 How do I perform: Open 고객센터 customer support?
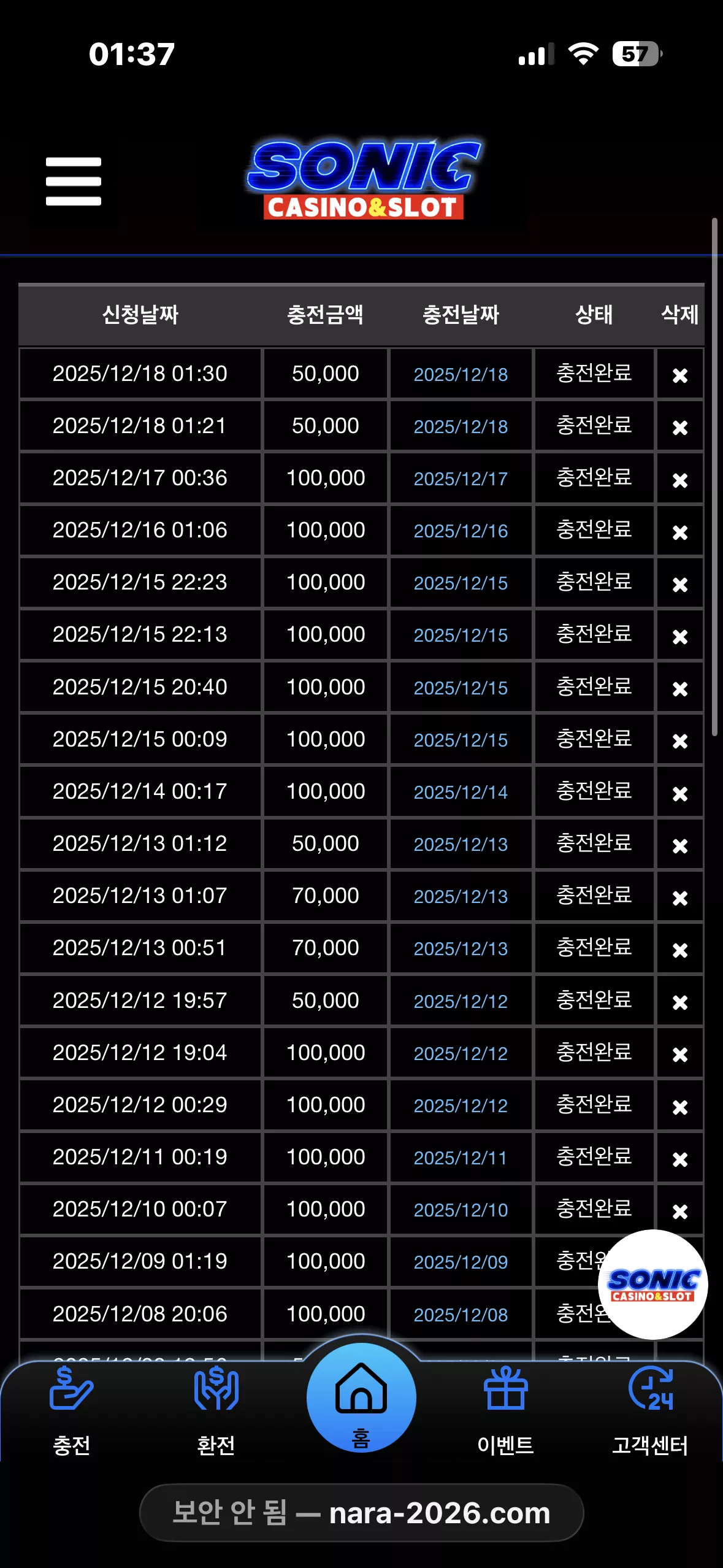coord(650,1412)
